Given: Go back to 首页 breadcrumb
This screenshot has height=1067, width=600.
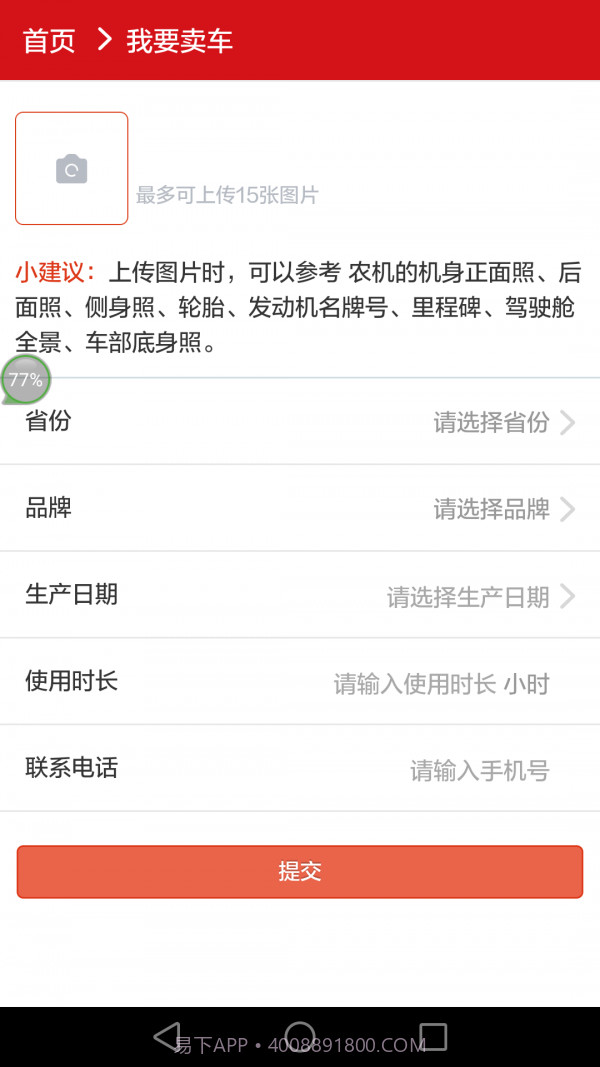Looking at the screenshot, I should (x=49, y=41).
